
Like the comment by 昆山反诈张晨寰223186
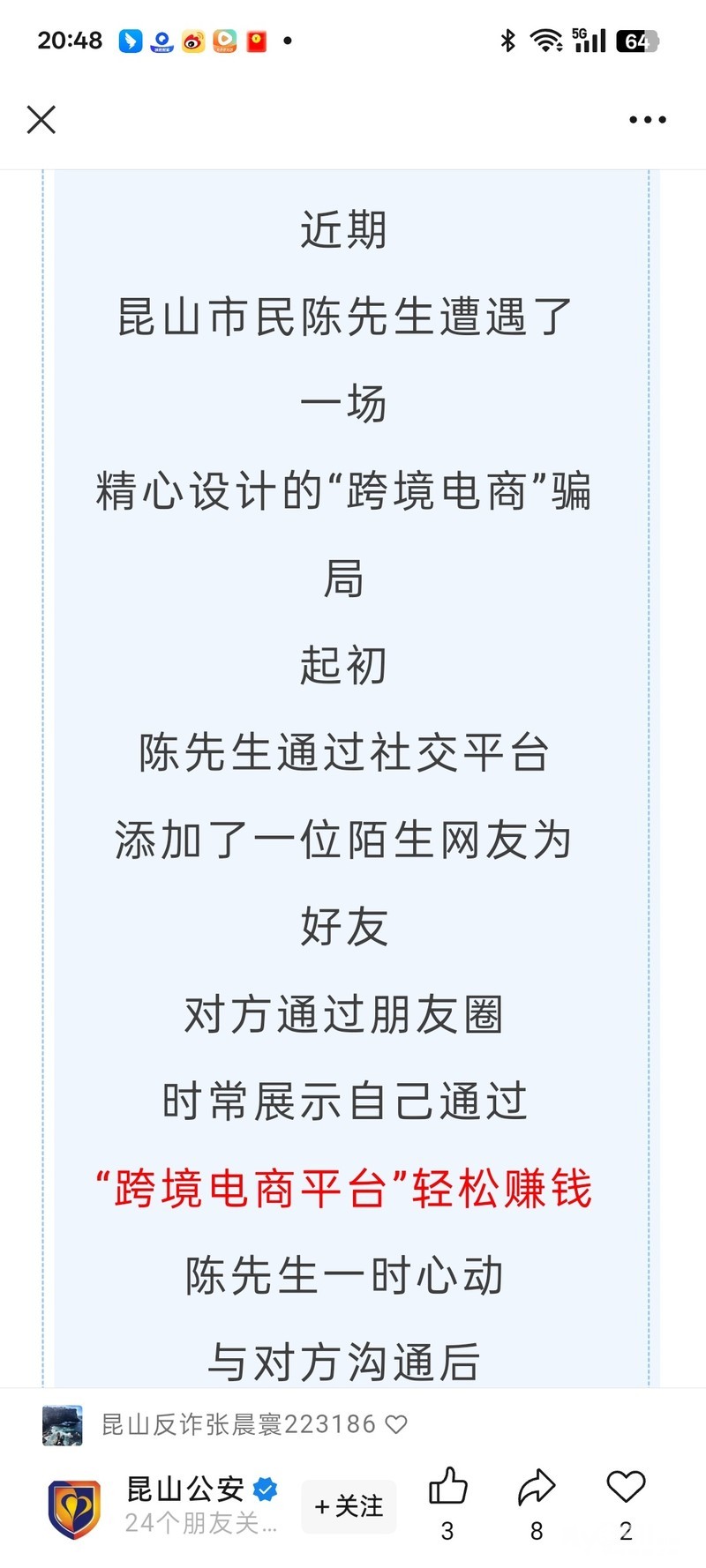tap(397, 1424)
